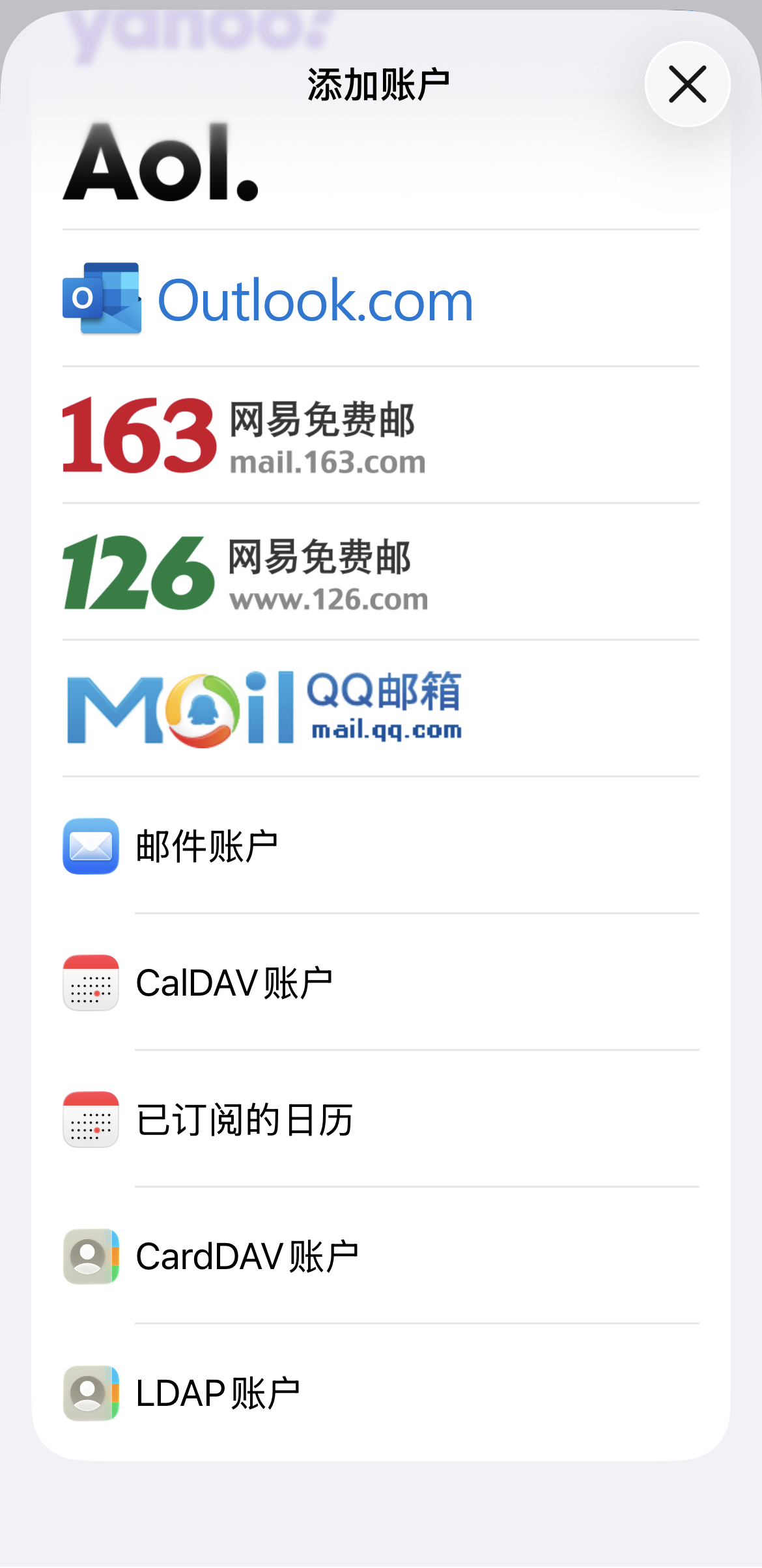Open 邮件账户 setup
762x1568 pixels.
206,846
